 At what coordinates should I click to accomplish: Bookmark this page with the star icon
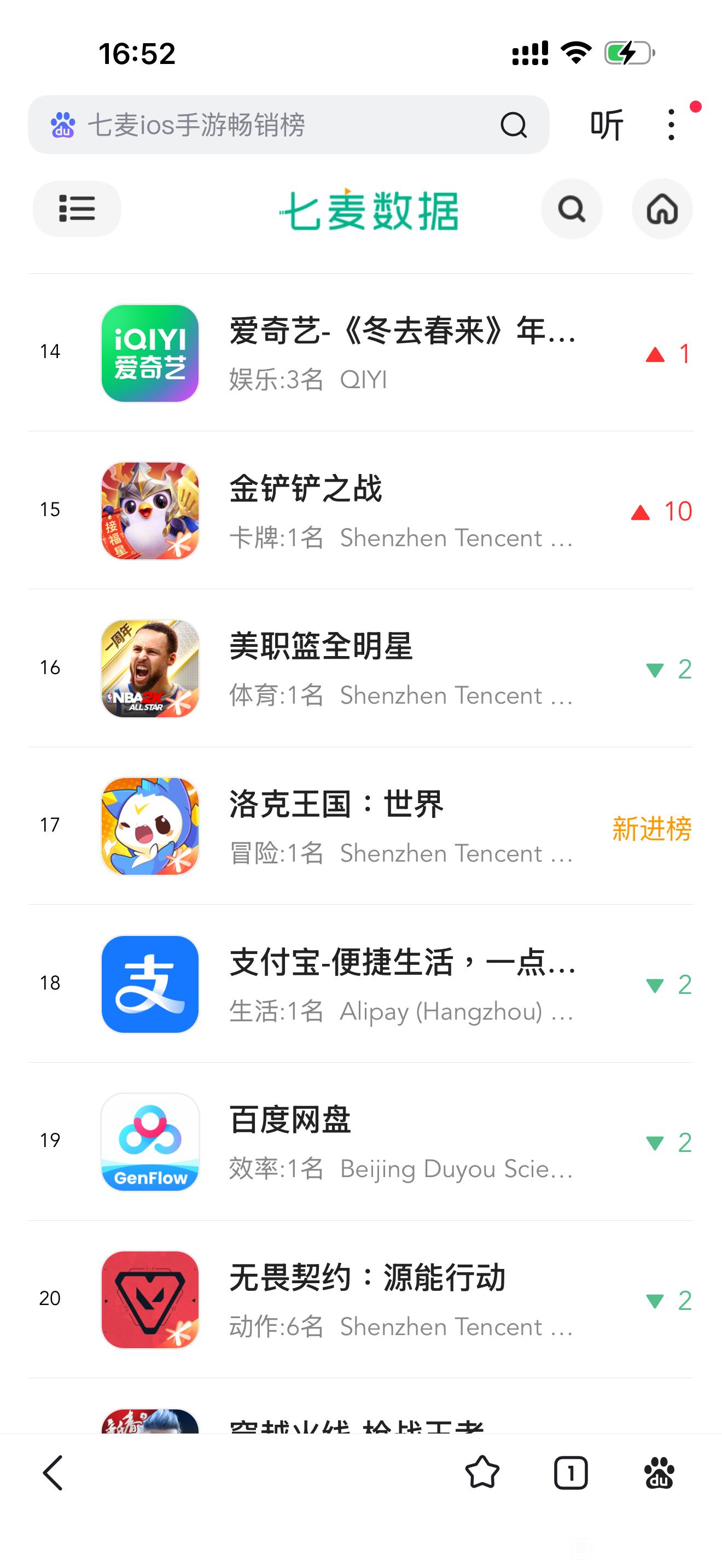coord(482,1473)
